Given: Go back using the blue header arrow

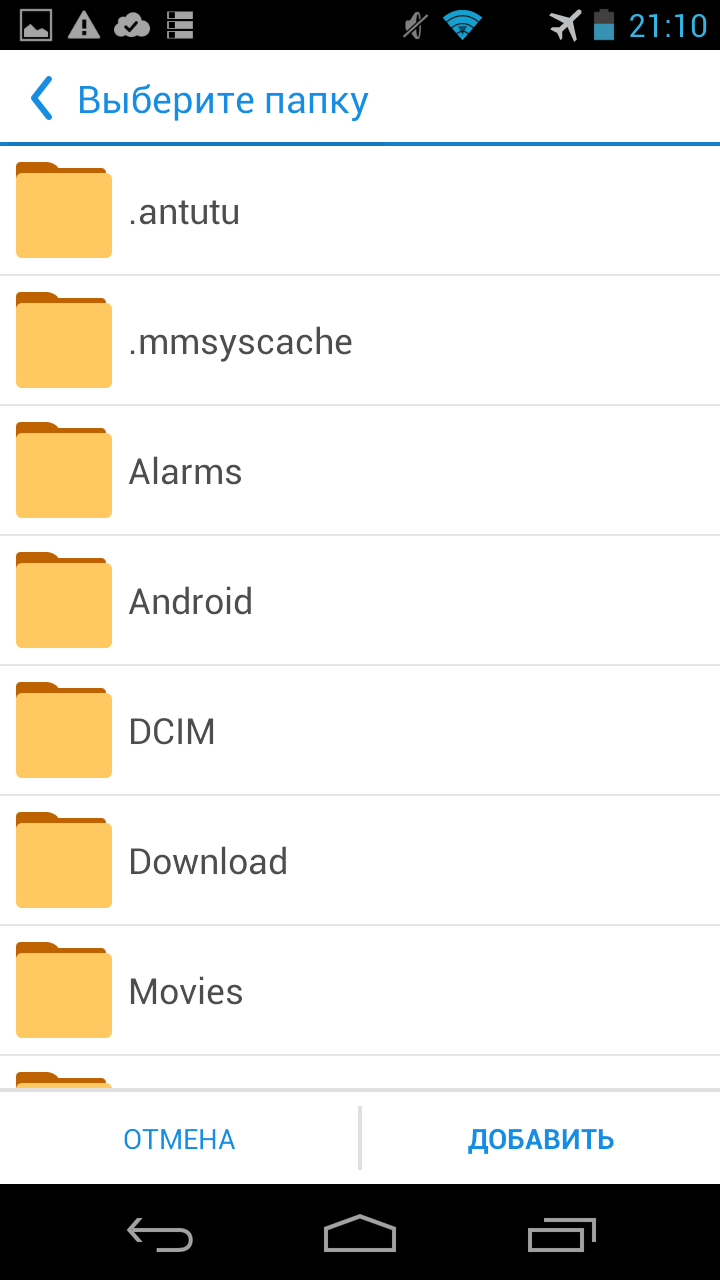Looking at the screenshot, I should pos(42,100).
